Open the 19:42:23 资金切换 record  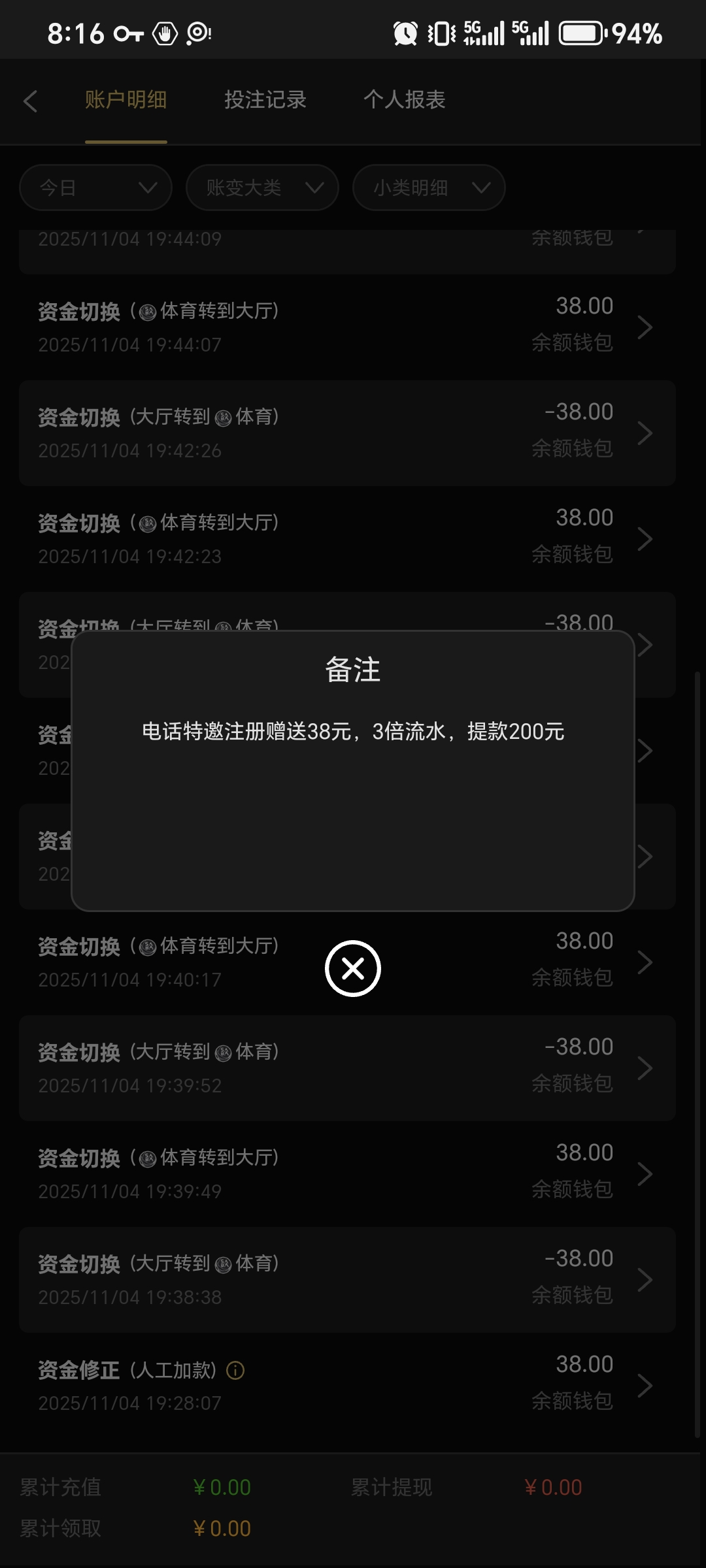pos(346,538)
